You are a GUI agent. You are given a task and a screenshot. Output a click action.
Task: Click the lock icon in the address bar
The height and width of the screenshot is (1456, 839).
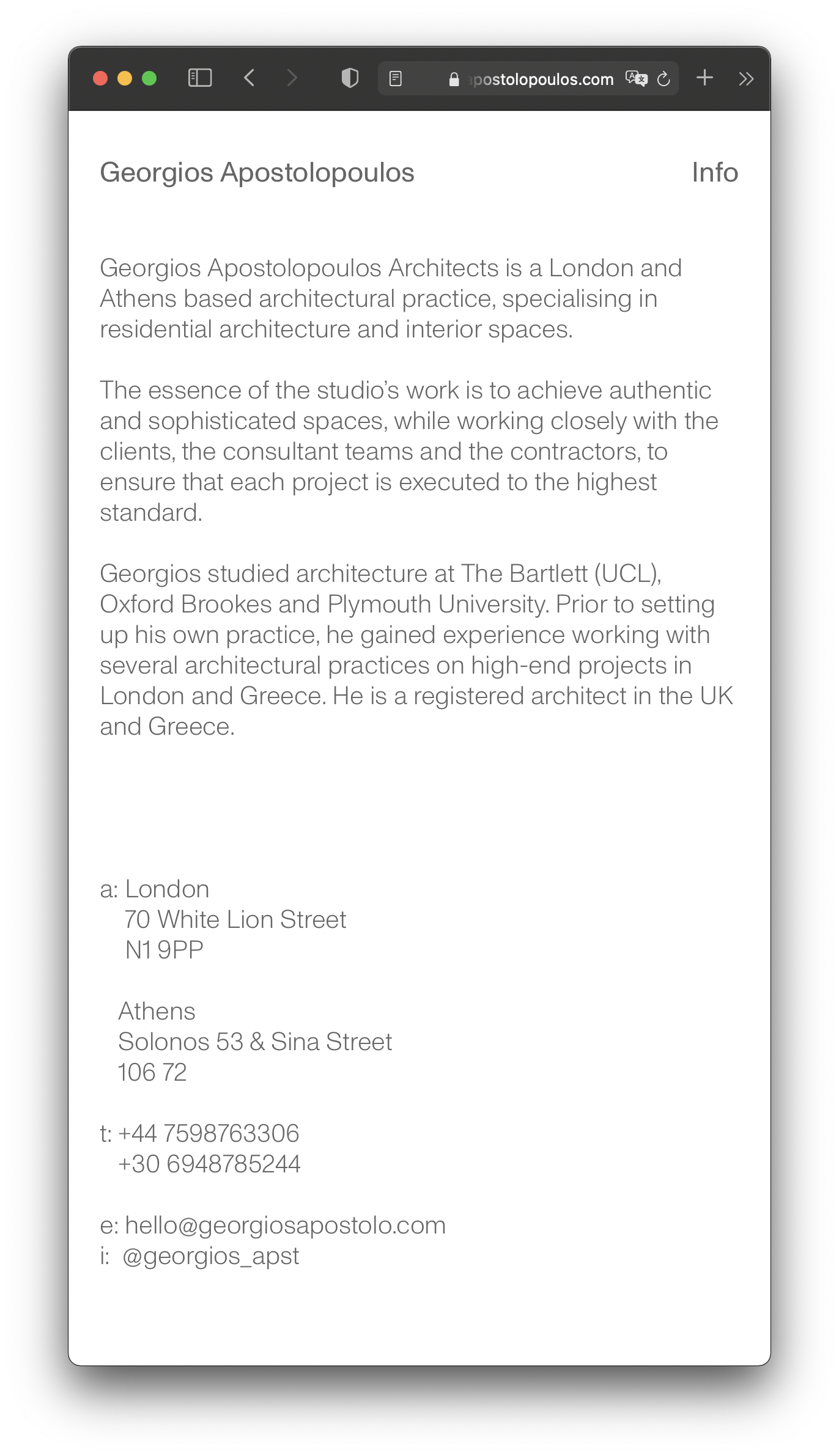pyautogui.click(x=454, y=79)
